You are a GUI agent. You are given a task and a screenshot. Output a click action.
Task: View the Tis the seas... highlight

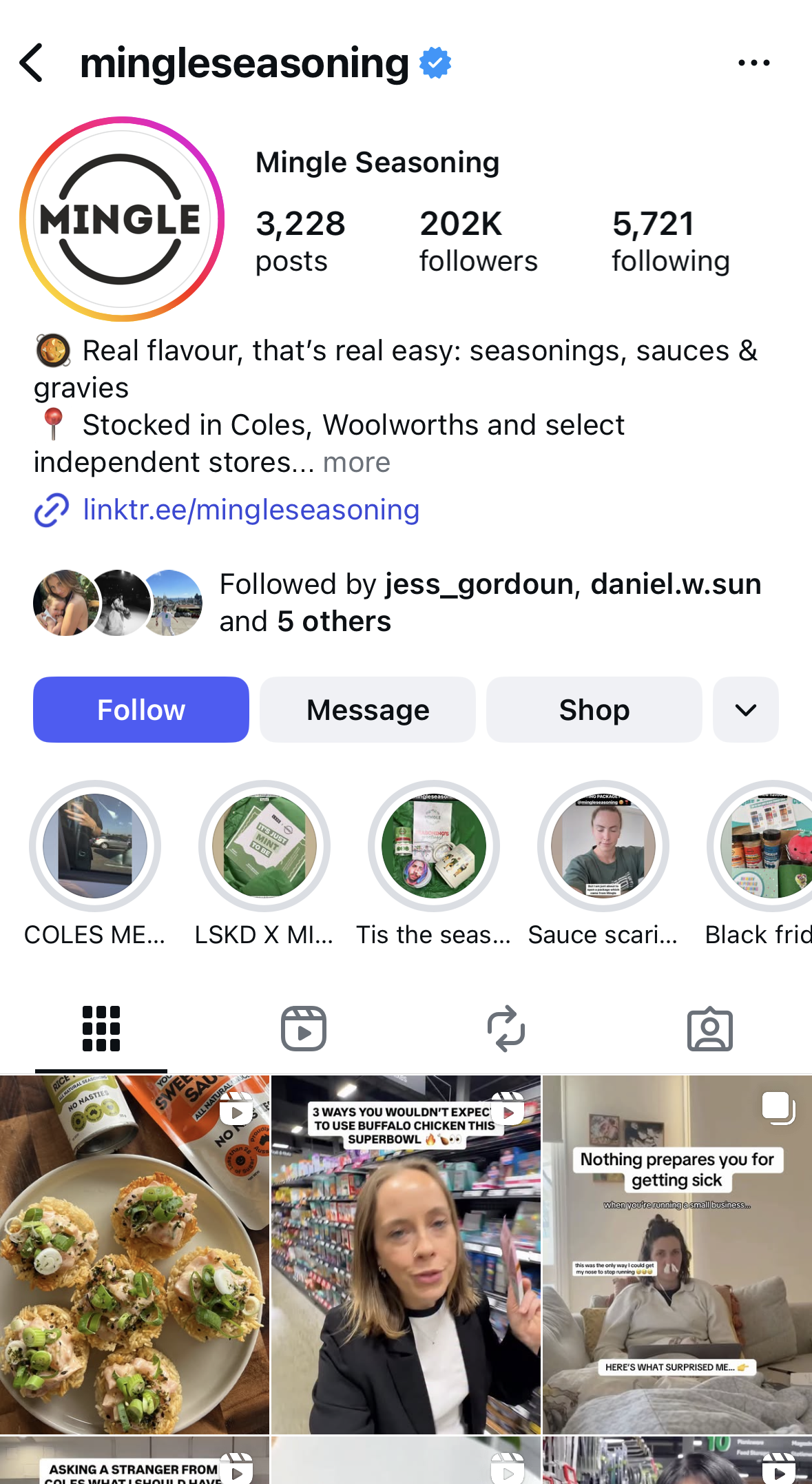434,846
